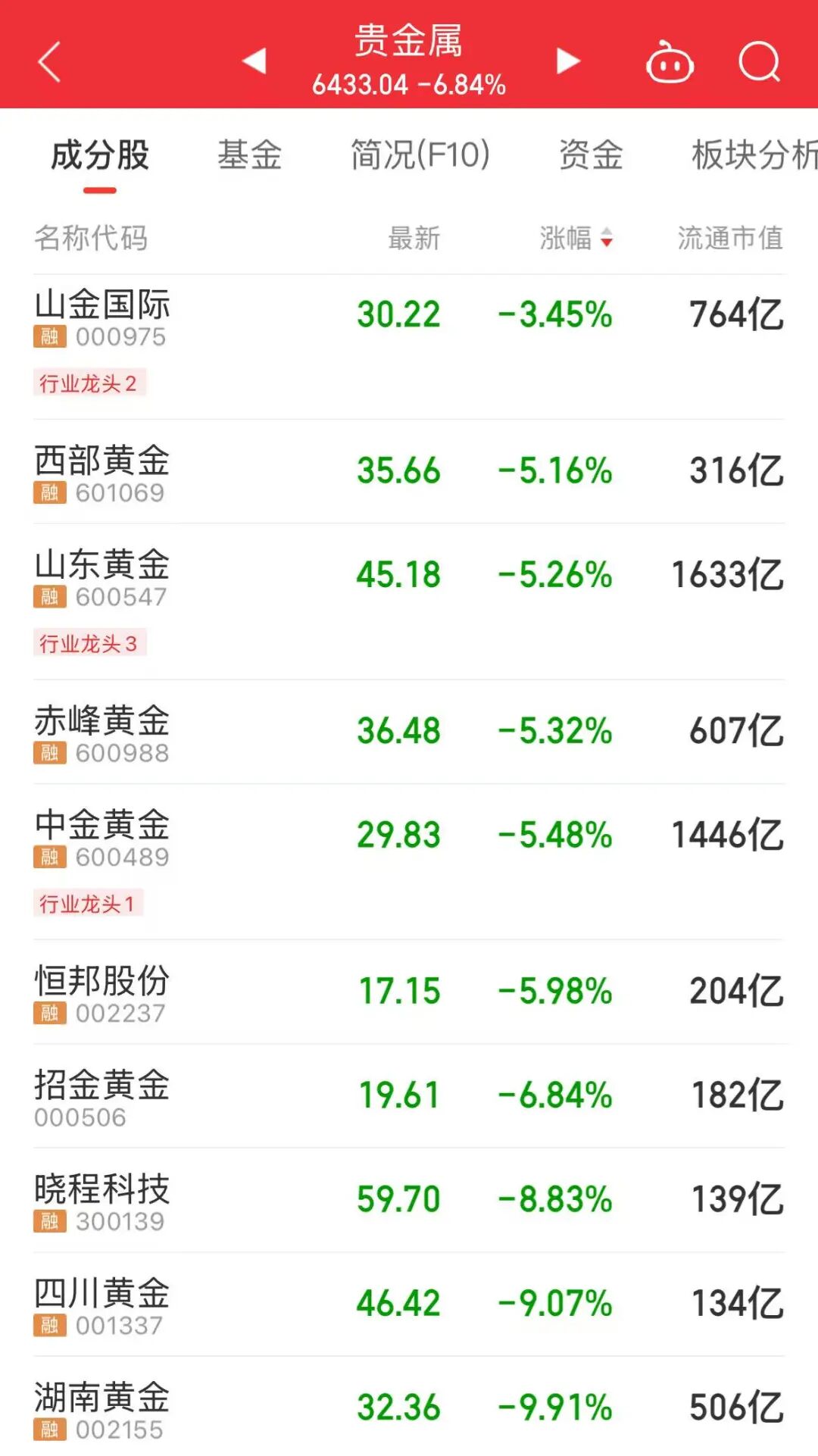Switch to the previous sector with left triangle
Screen dimensions: 818x1456
pyautogui.click(x=254, y=61)
